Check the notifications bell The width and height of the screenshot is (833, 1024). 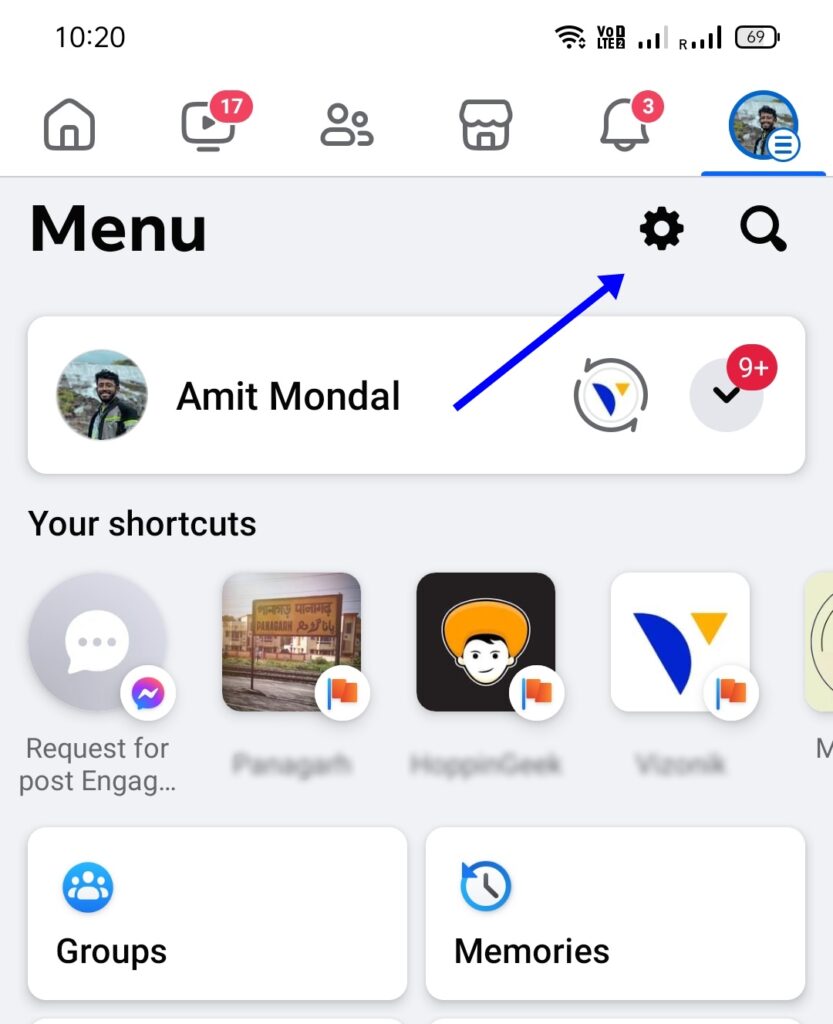[624, 127]
